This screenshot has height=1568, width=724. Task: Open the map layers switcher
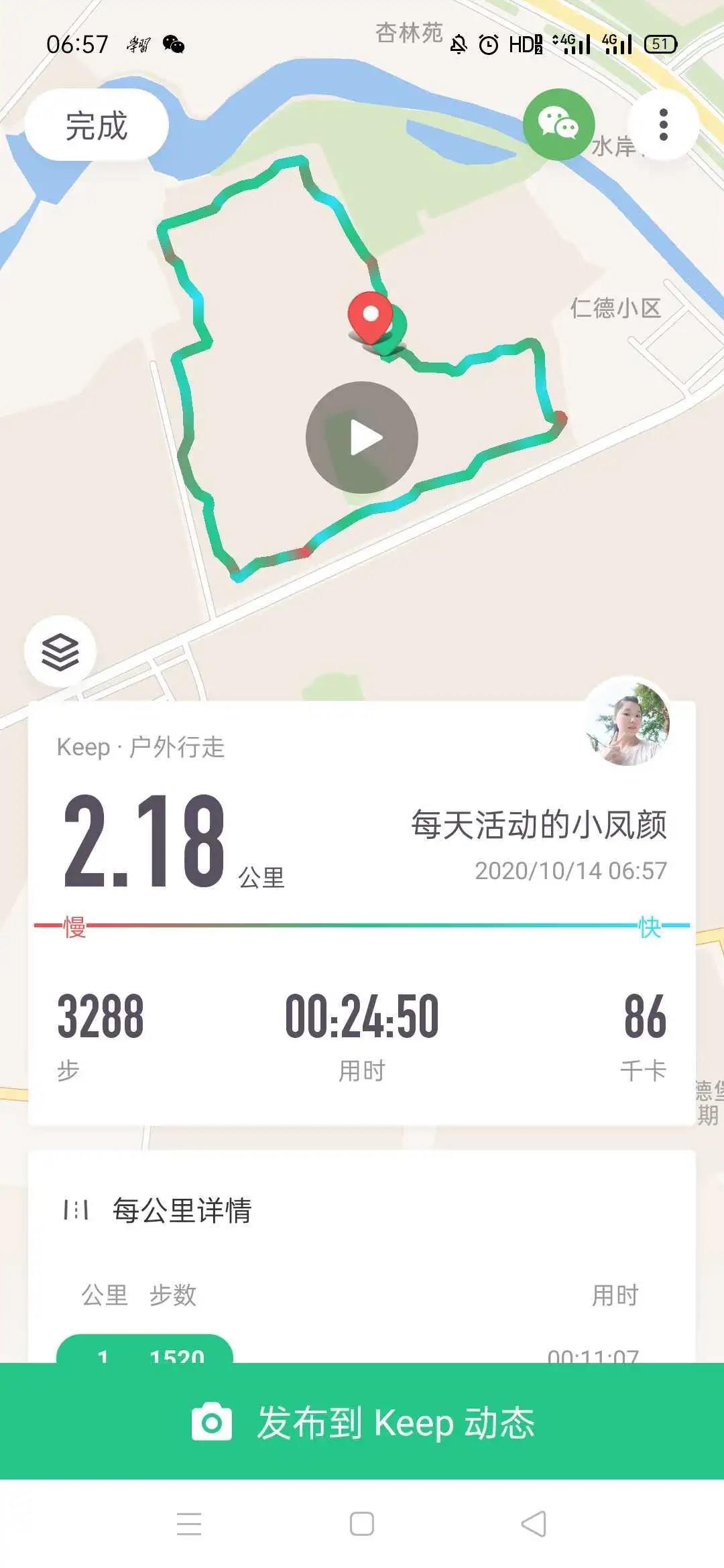point(60,651)
